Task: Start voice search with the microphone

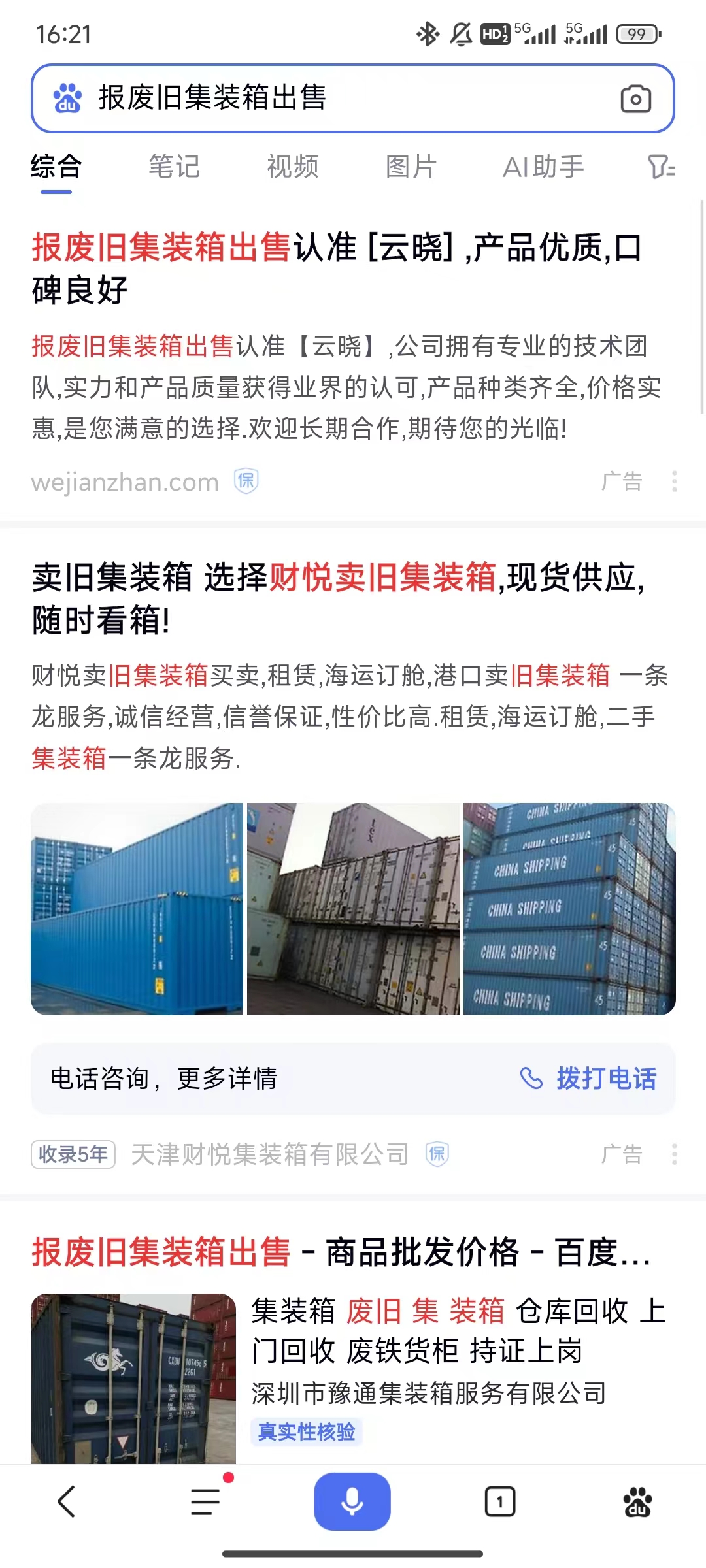Action: [x=352, y=1501]
